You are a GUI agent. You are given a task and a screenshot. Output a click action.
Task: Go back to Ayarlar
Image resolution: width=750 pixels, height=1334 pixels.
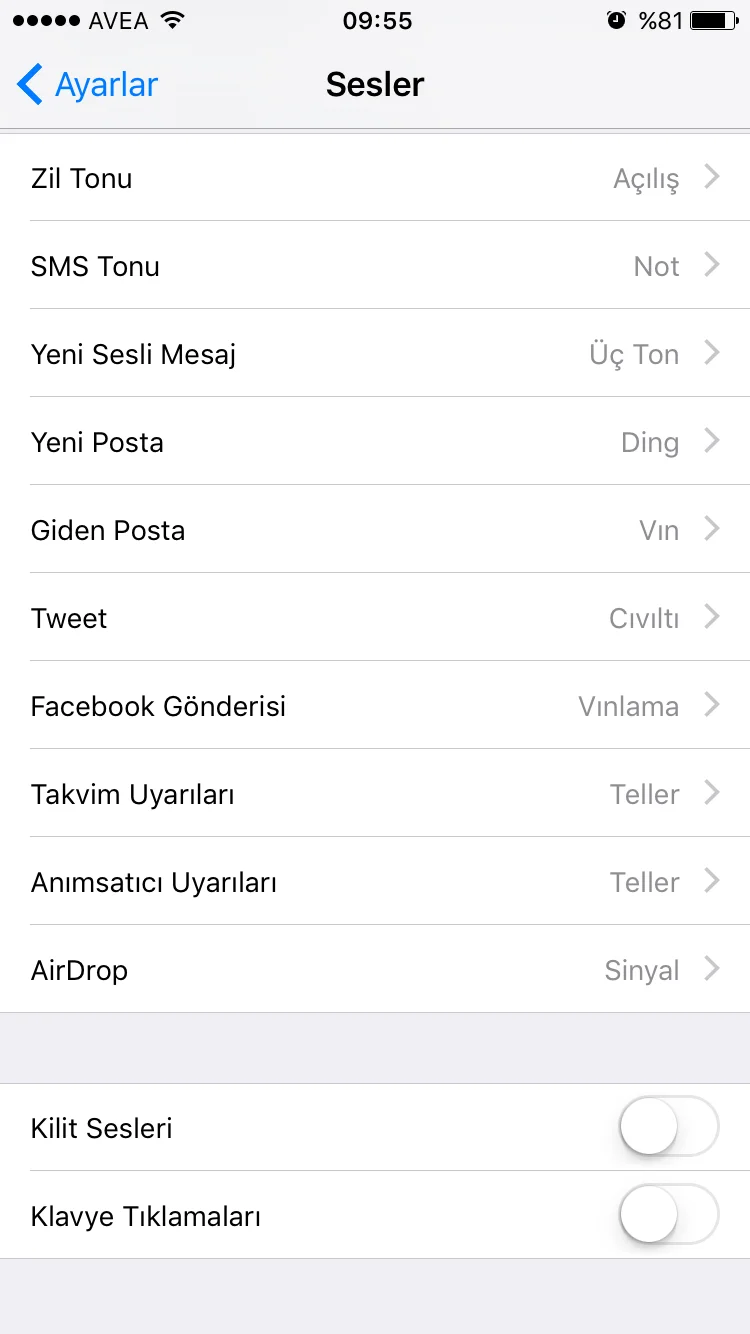pos(88,85)
